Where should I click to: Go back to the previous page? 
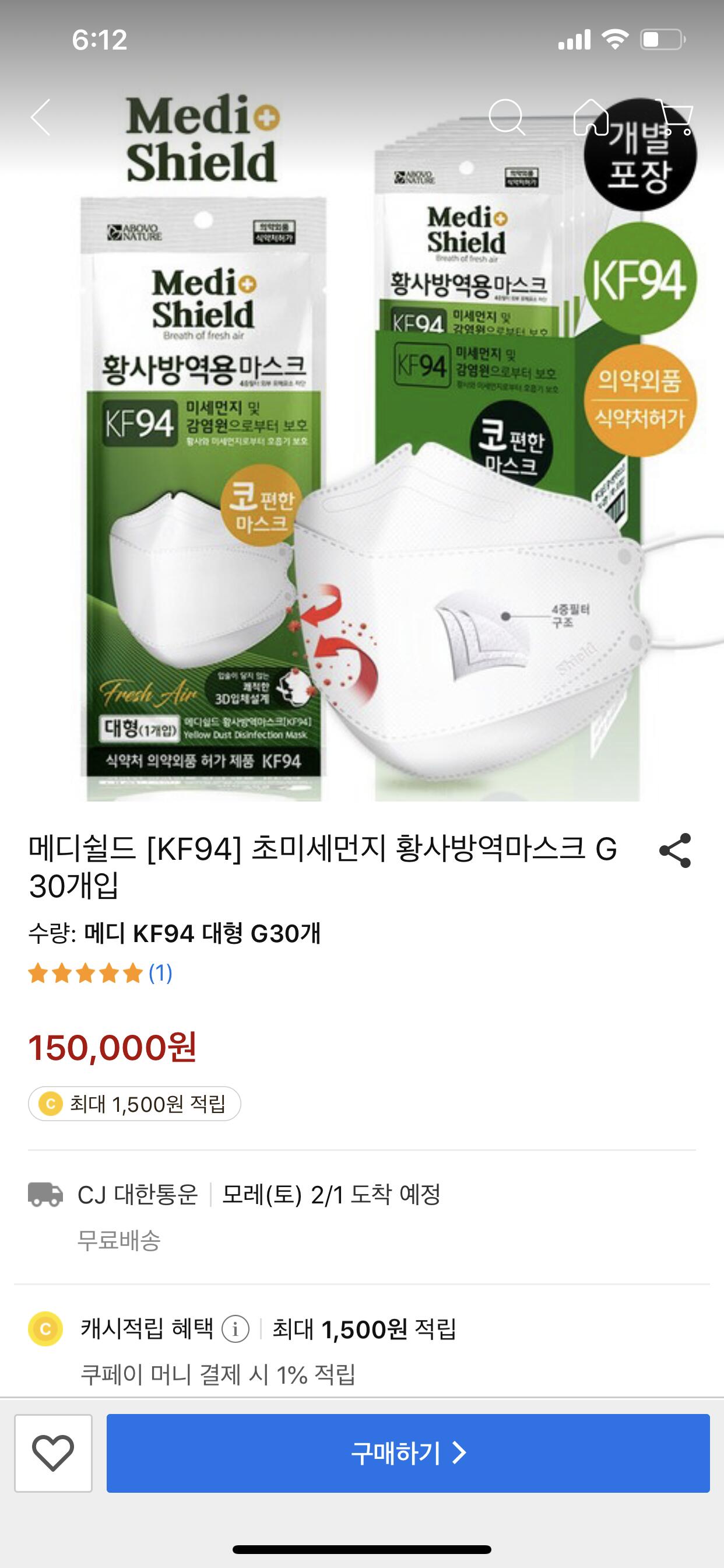(41, 117)
